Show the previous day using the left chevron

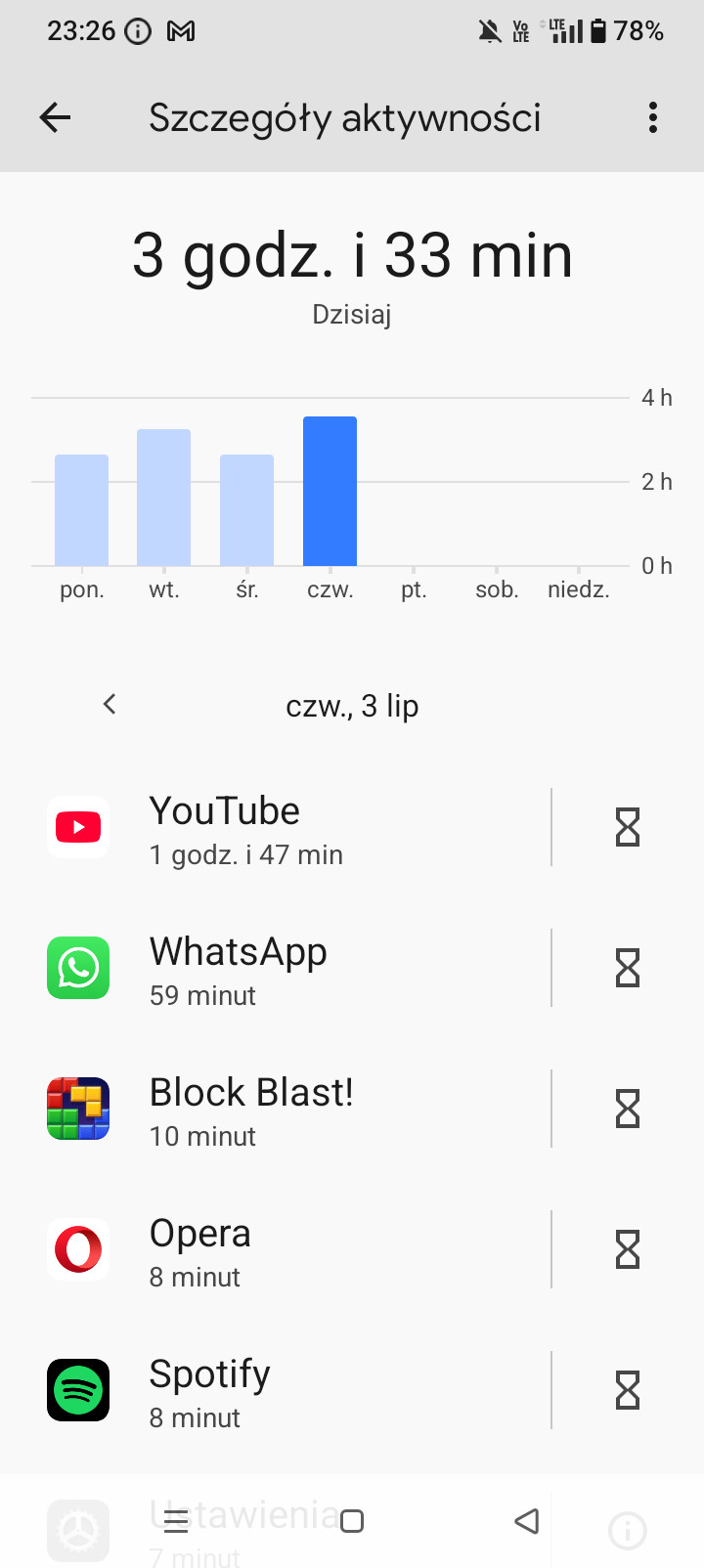[110, 704]
